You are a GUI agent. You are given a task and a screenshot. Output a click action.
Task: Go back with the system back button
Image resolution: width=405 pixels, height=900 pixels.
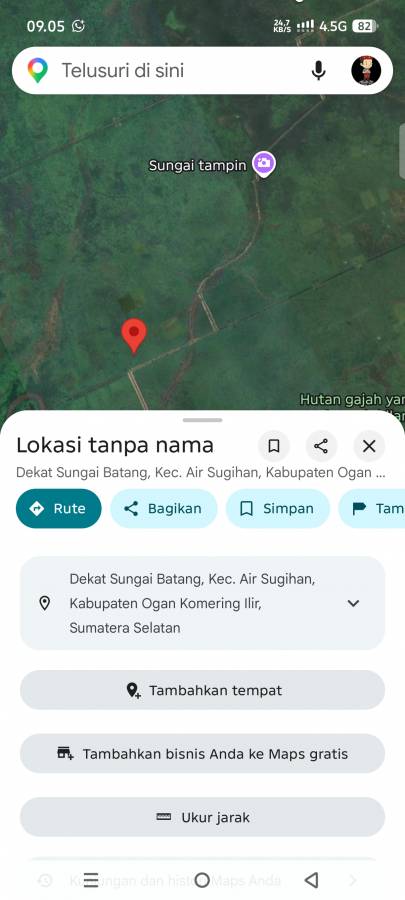311,880
